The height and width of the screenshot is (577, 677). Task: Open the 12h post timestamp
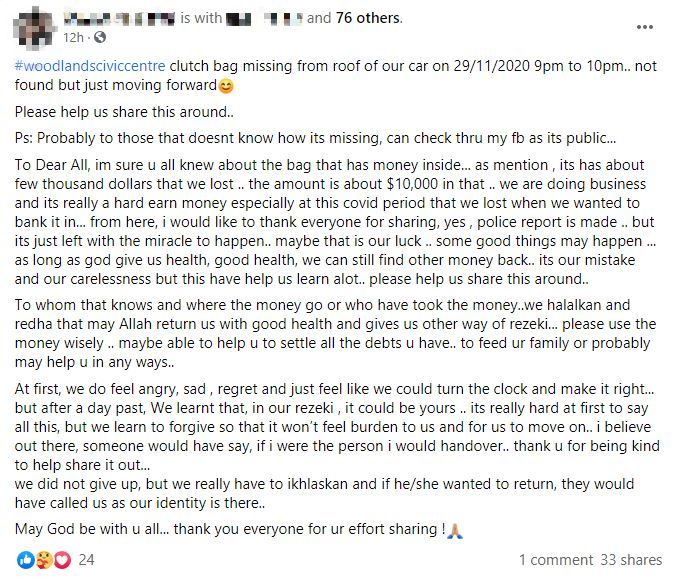72,37
